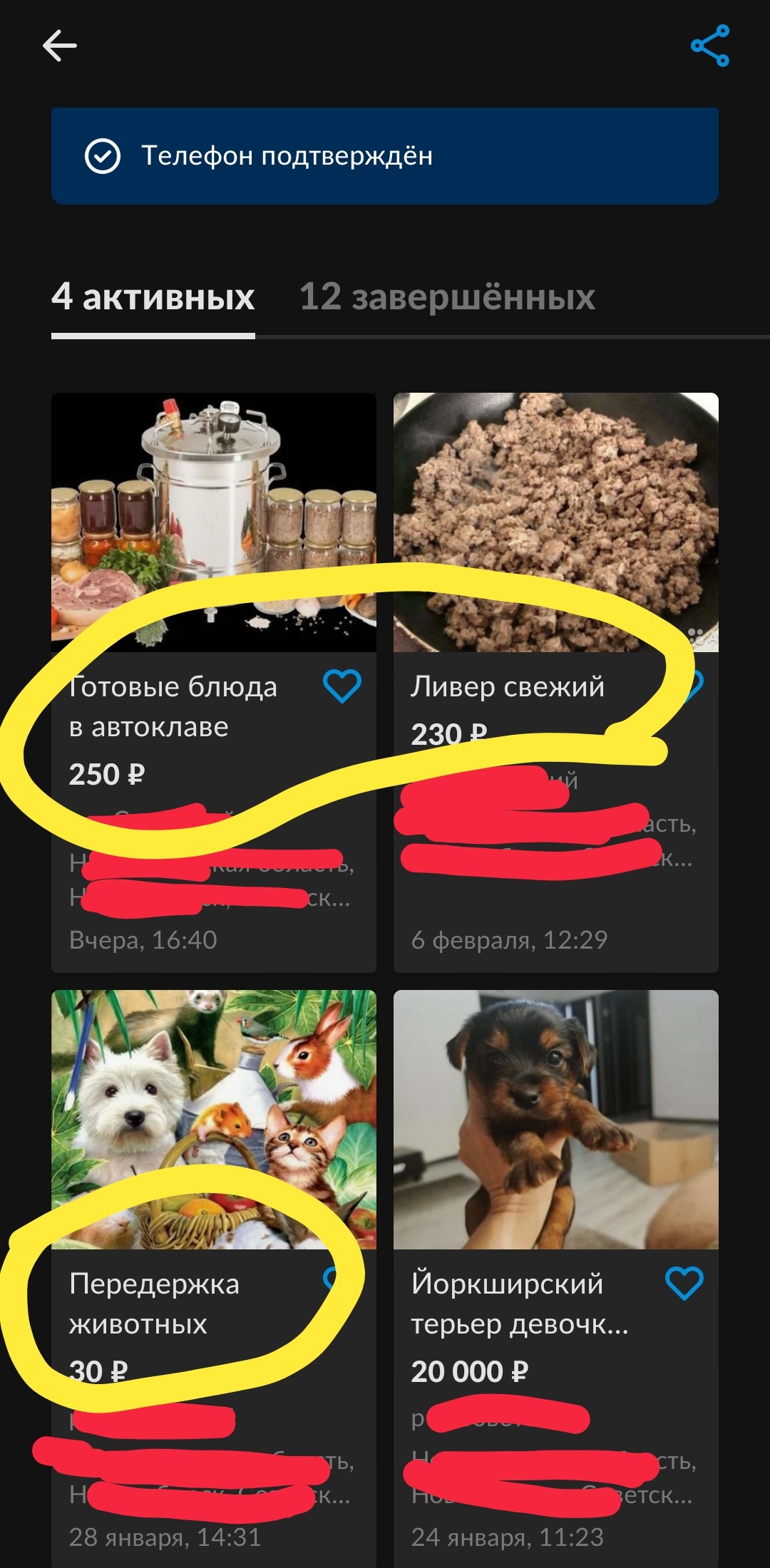Open the Передержка животных listing

tap(213, 1119)
